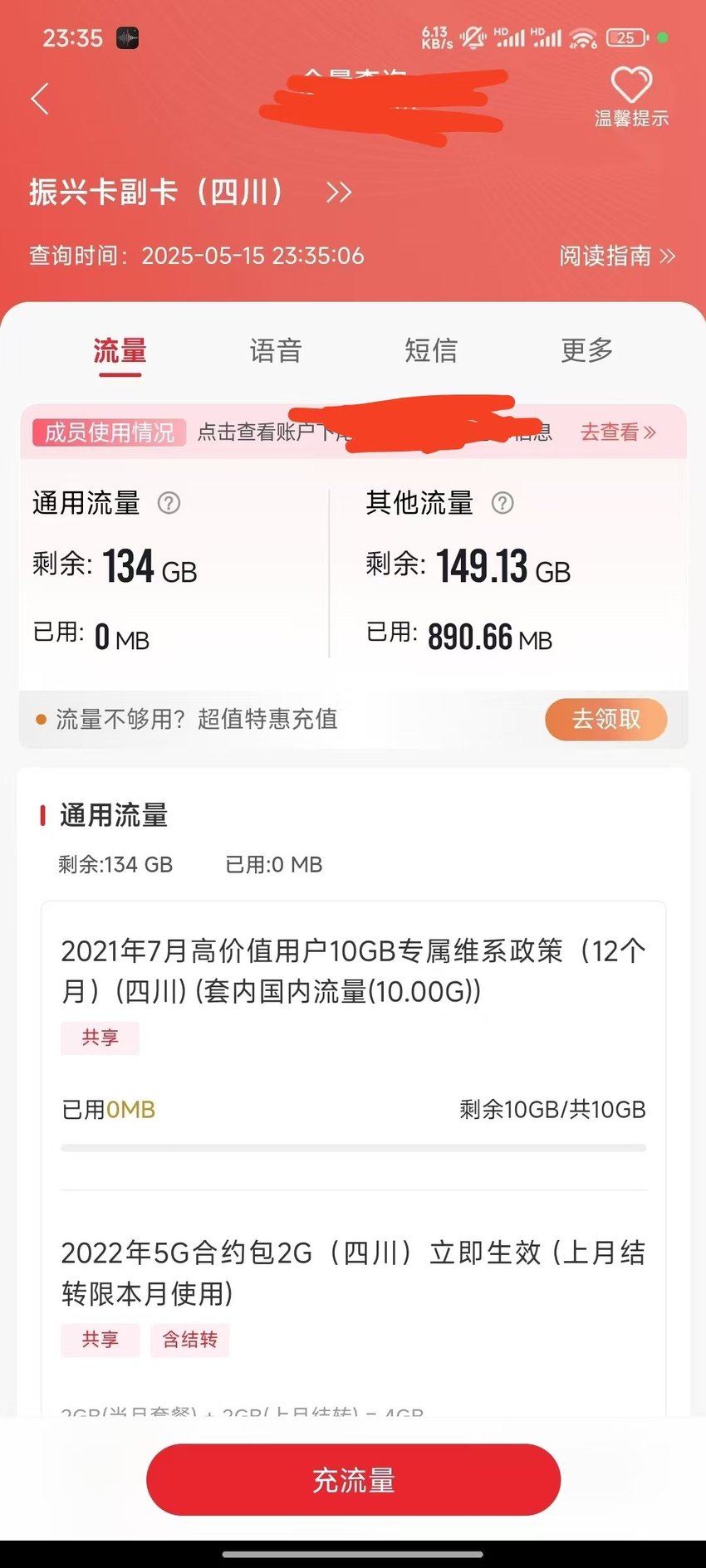The image size is (706, 1568).
Task: Open the help icon beside 其他流量
Action: (x=503, y=503)
